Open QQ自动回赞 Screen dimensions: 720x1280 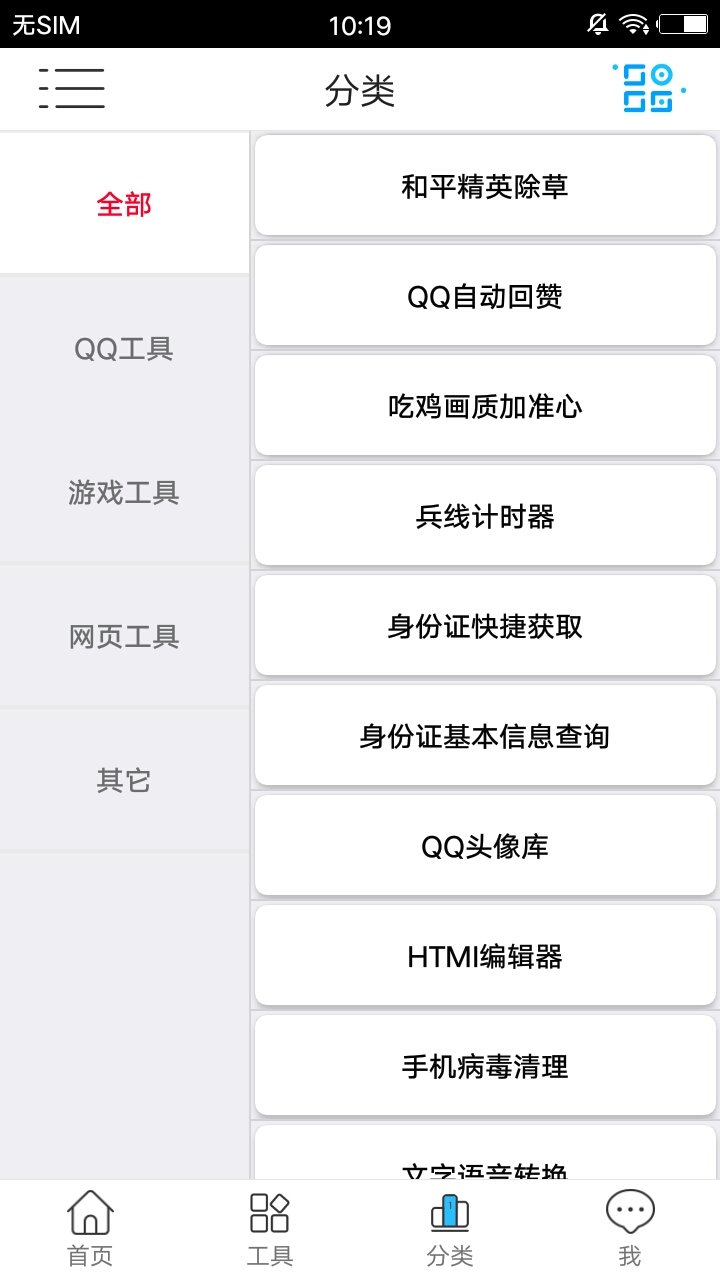pos(485,297)
